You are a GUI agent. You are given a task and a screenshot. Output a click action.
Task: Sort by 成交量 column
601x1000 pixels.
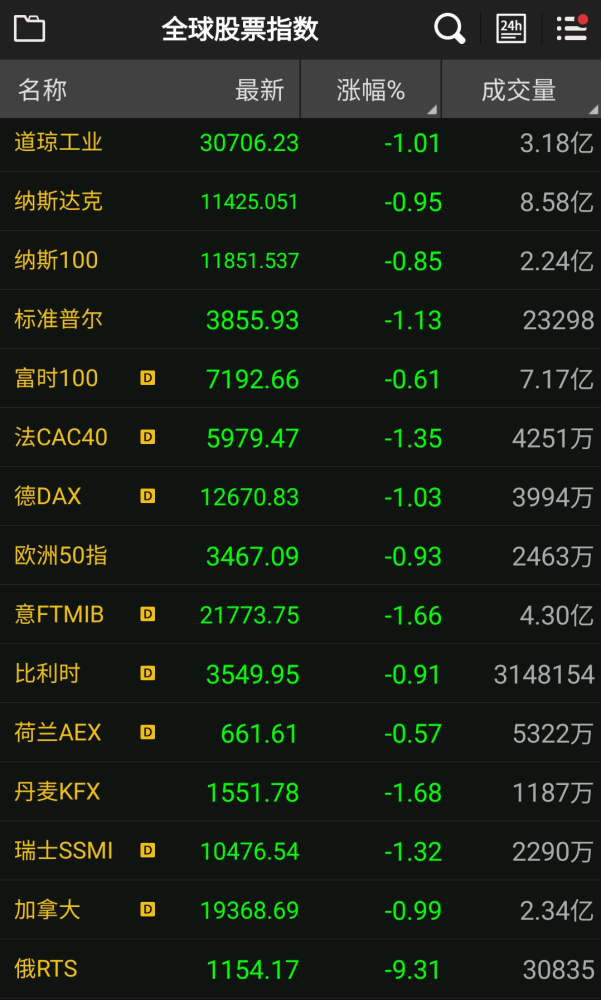(519, 91)
